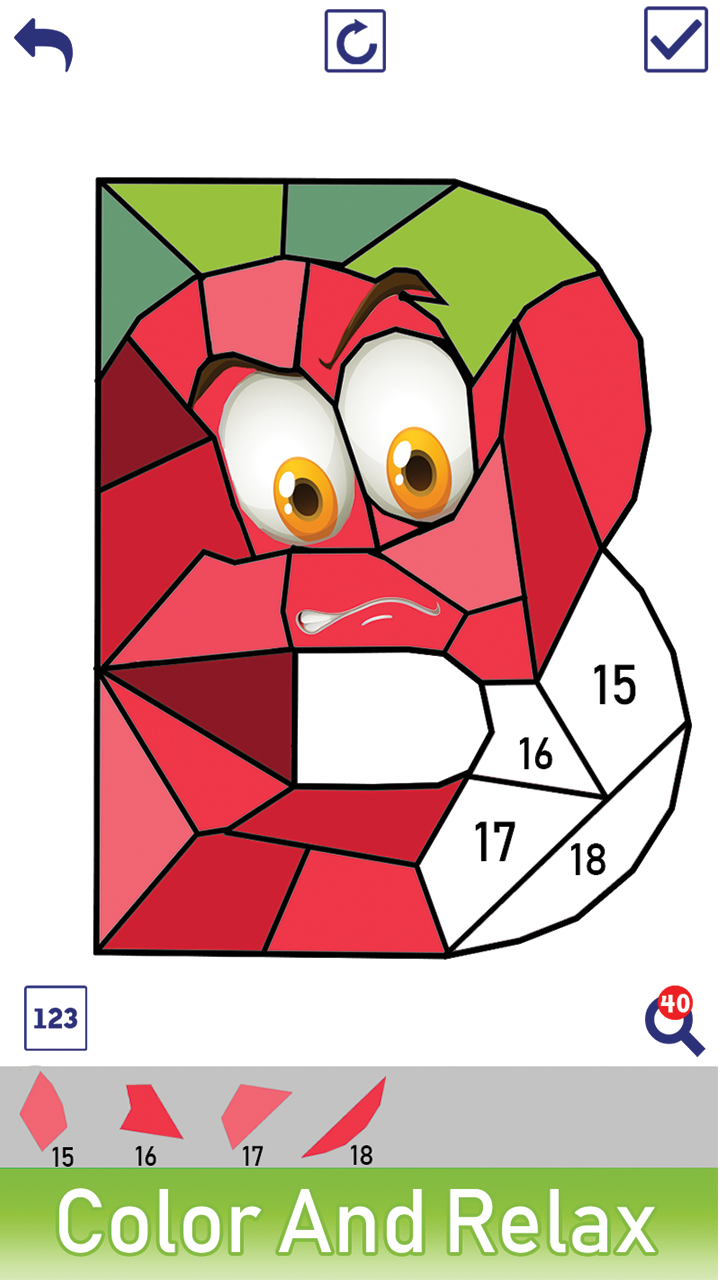Toggle the 123 numbers button

coord(56,1018)
